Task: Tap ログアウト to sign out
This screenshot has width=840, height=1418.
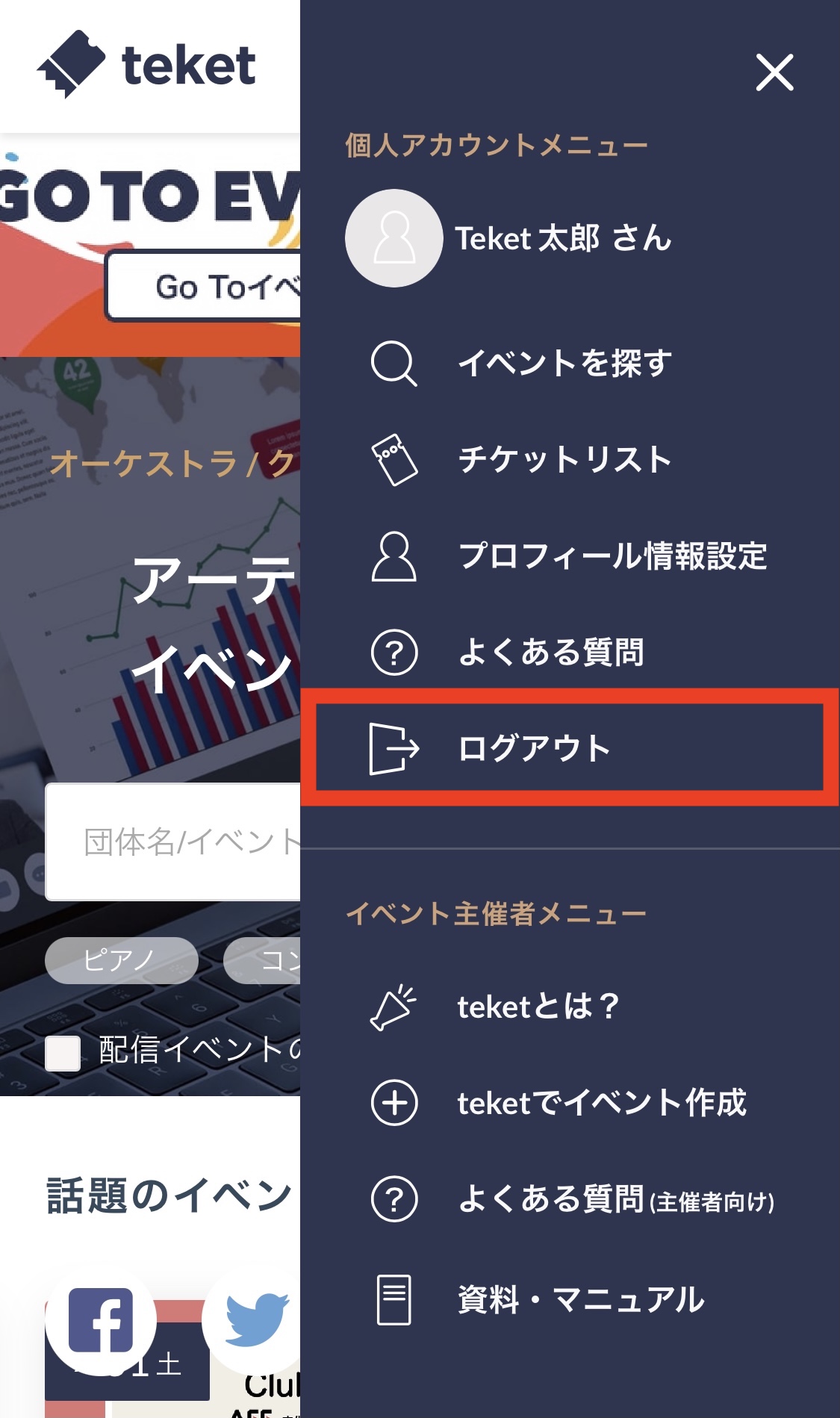Action: [x=535, y=748]
